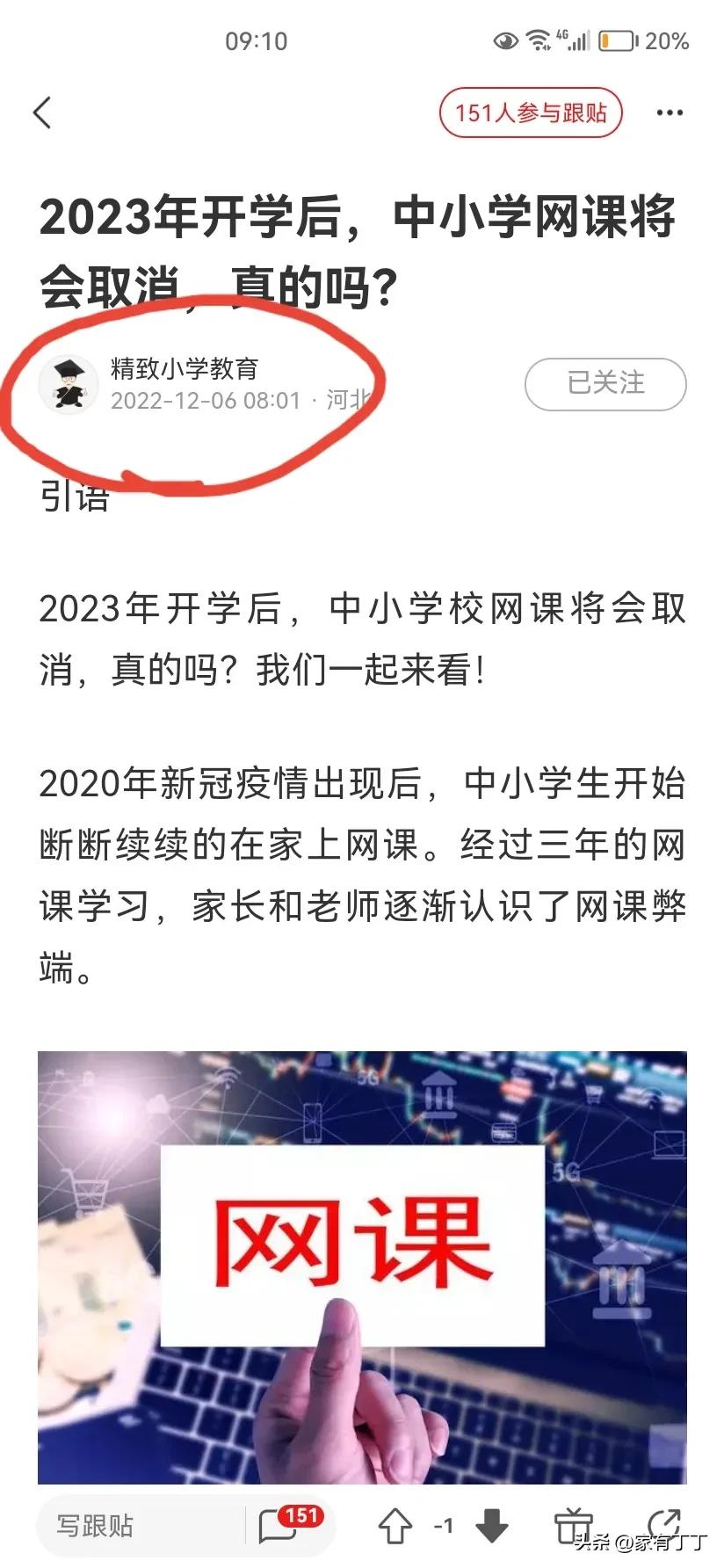Tap the publish date 2022-12-06 08:01
This screenshot has width=724, height=1568.
[x=211, y=402]
